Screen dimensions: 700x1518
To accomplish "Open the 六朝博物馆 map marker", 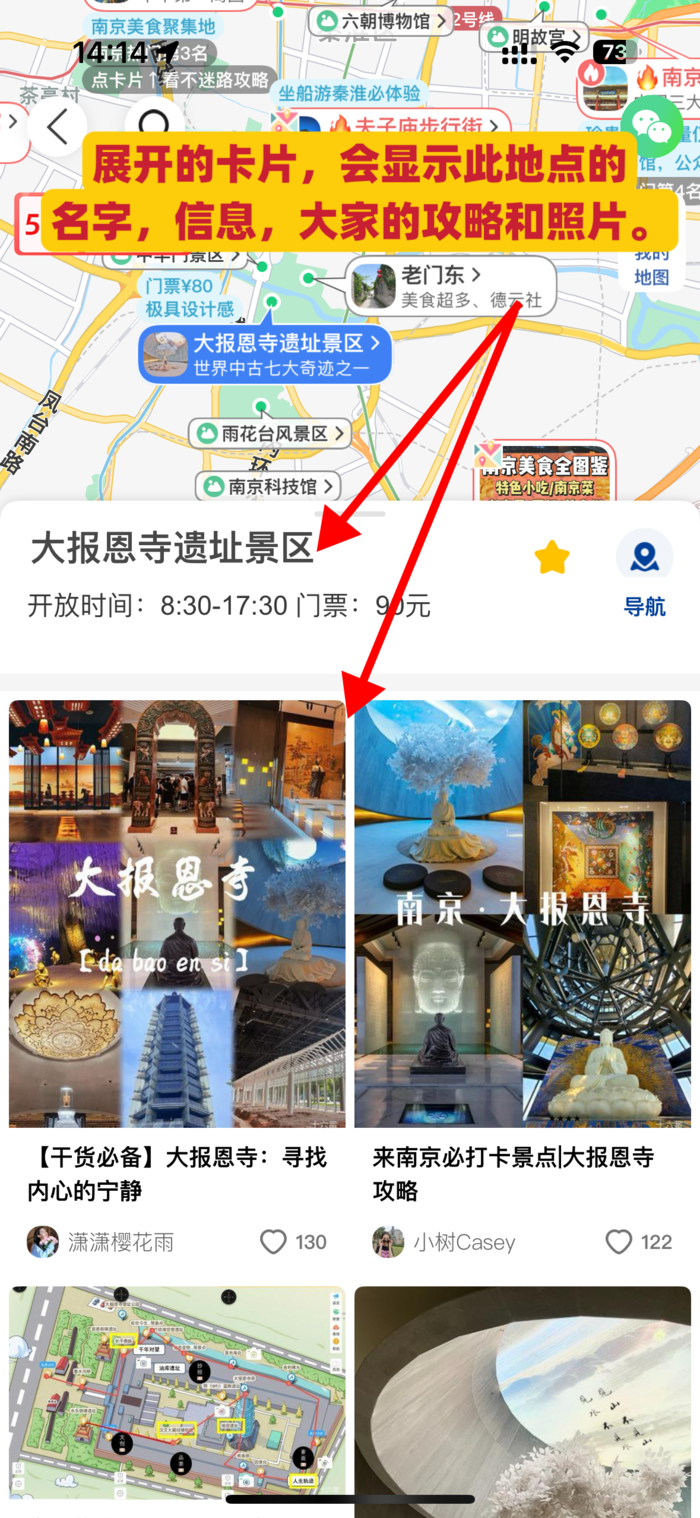I will pos(380,21).
